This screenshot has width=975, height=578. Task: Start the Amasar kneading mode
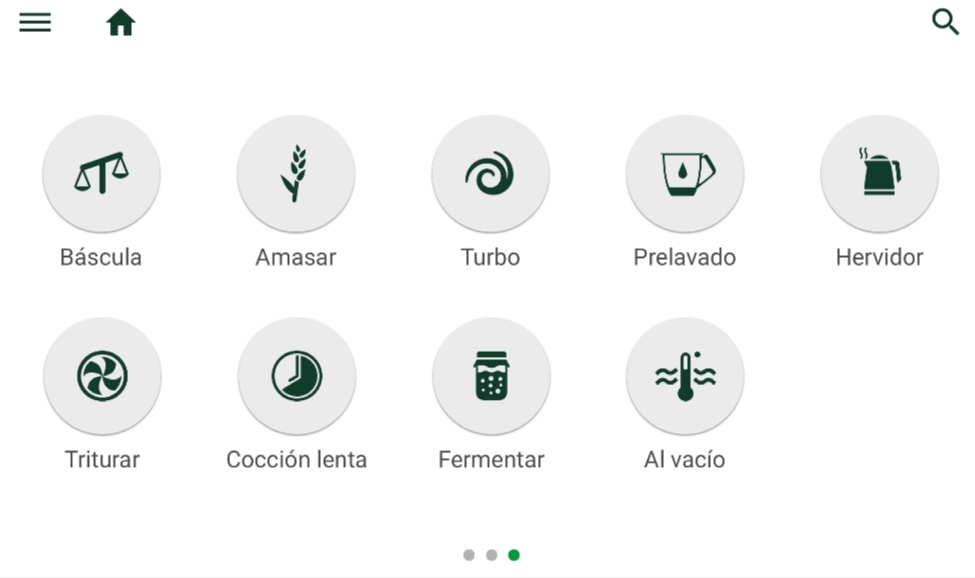296,174
